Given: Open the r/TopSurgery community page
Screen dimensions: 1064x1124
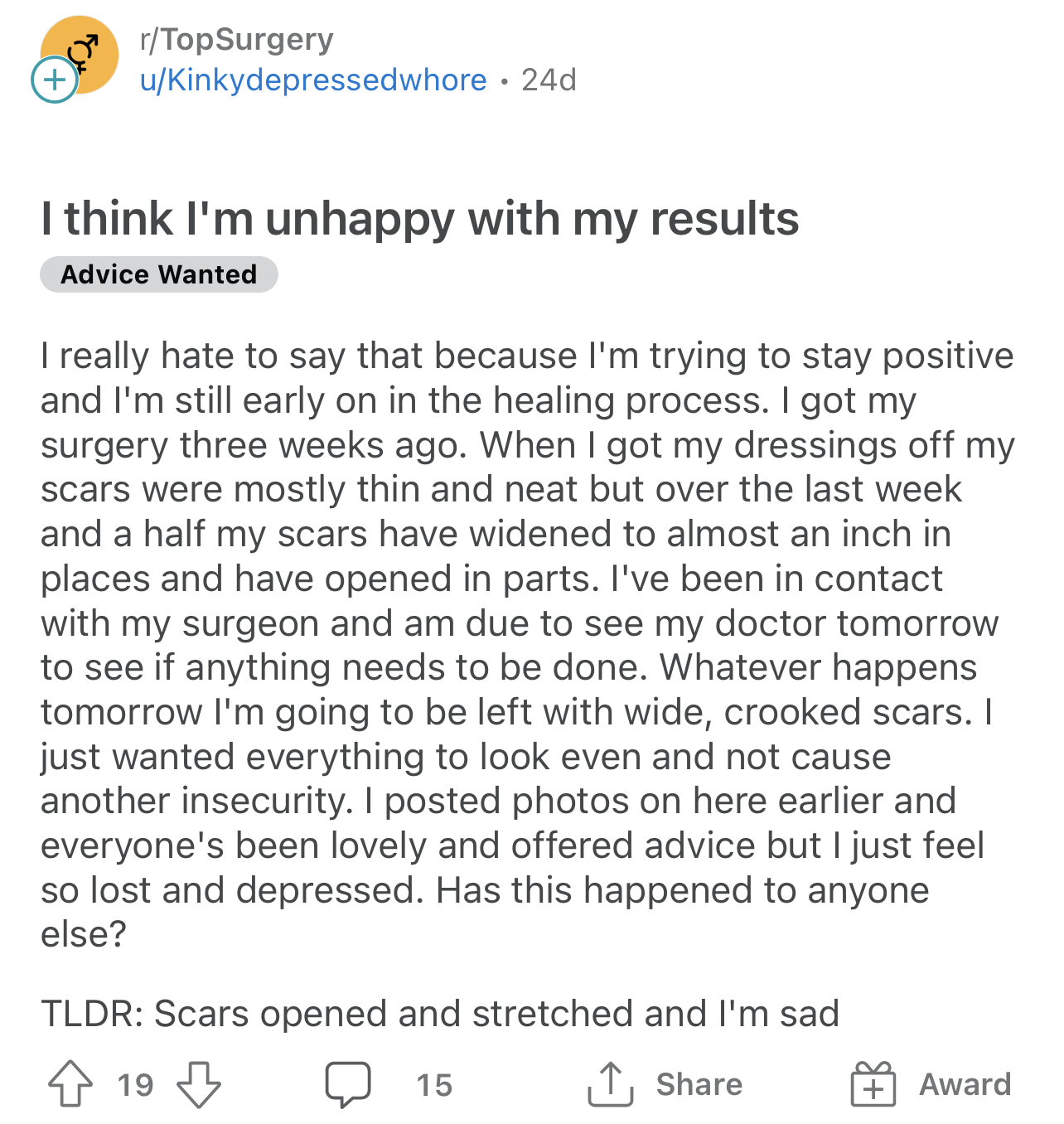Looking at the screenshot, I should [237, 39].
